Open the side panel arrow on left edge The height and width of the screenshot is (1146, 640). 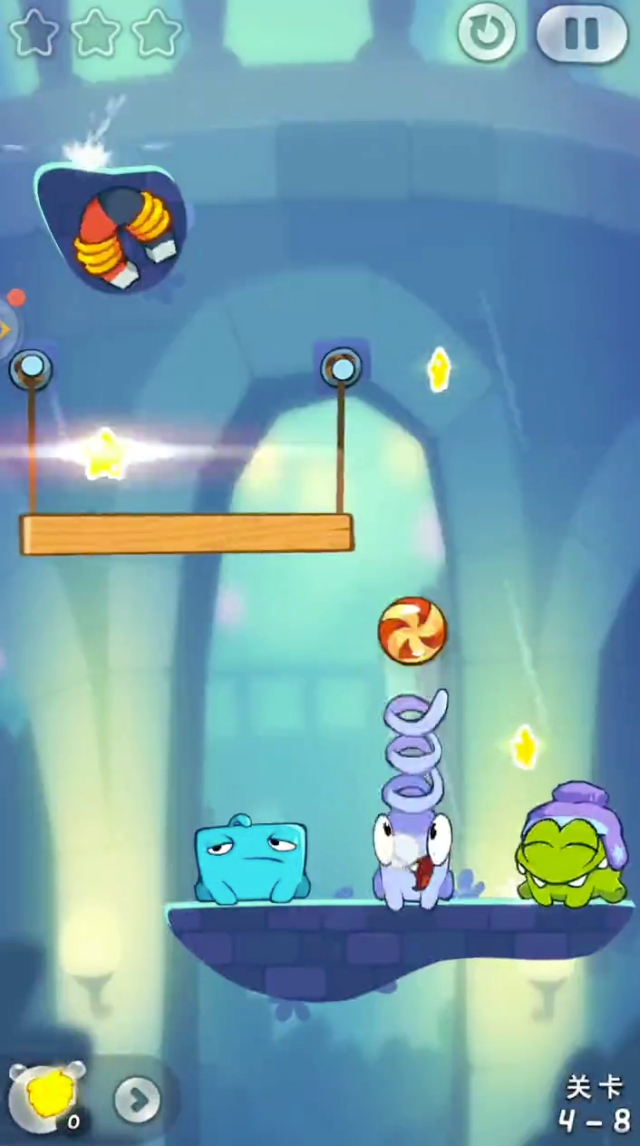click(x=5, y=328)
